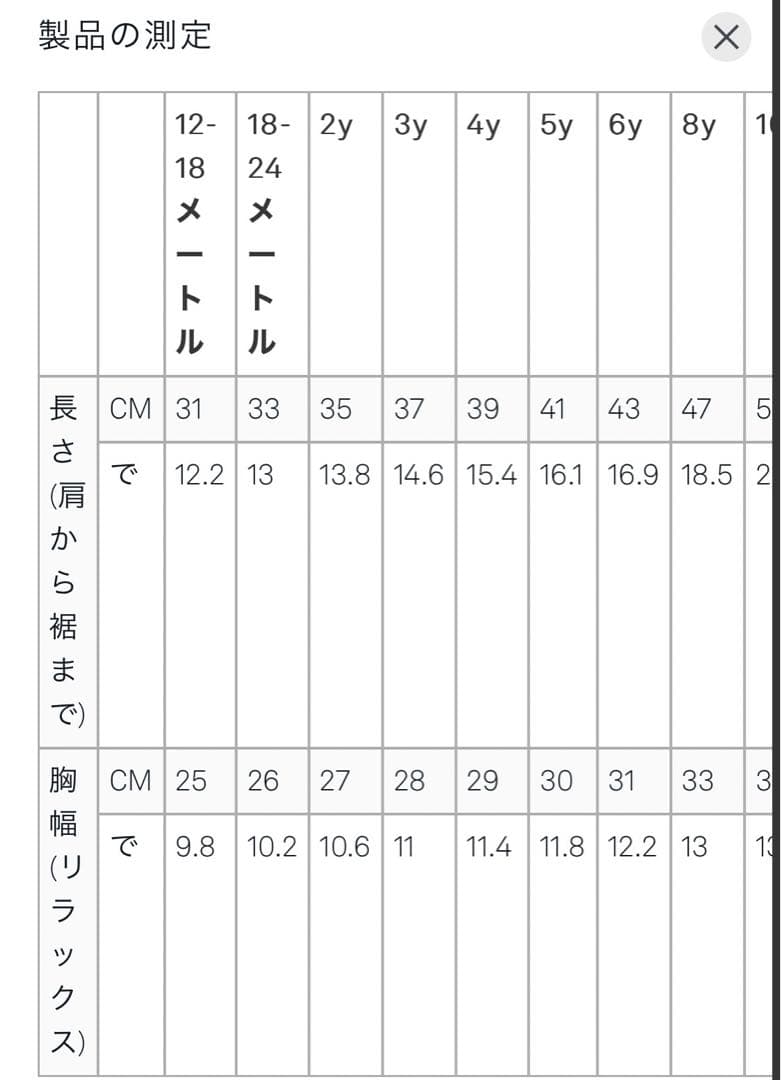
Task: Close the product measurements dialog
Action: 726,38
